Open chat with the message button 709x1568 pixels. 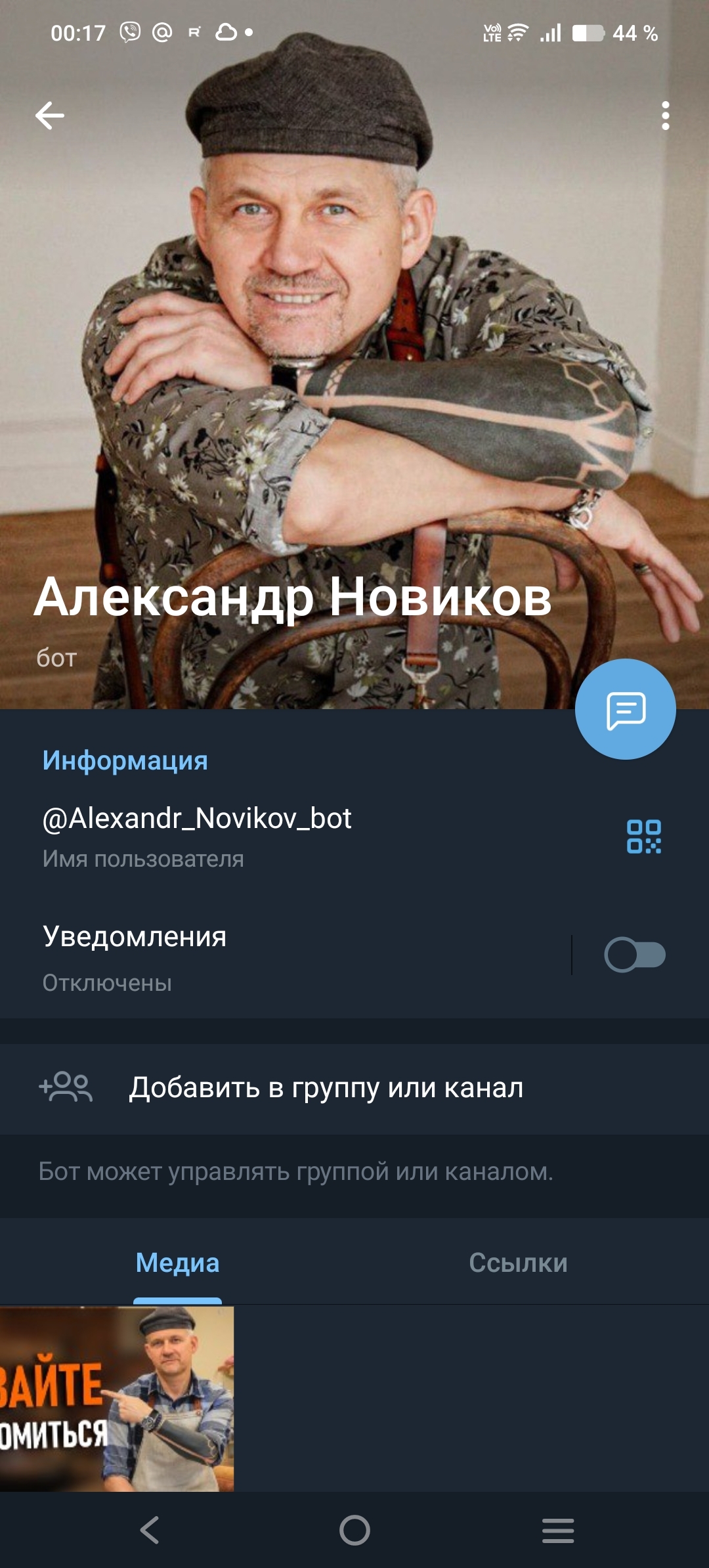pyautogui.click(x=625, y=710)
